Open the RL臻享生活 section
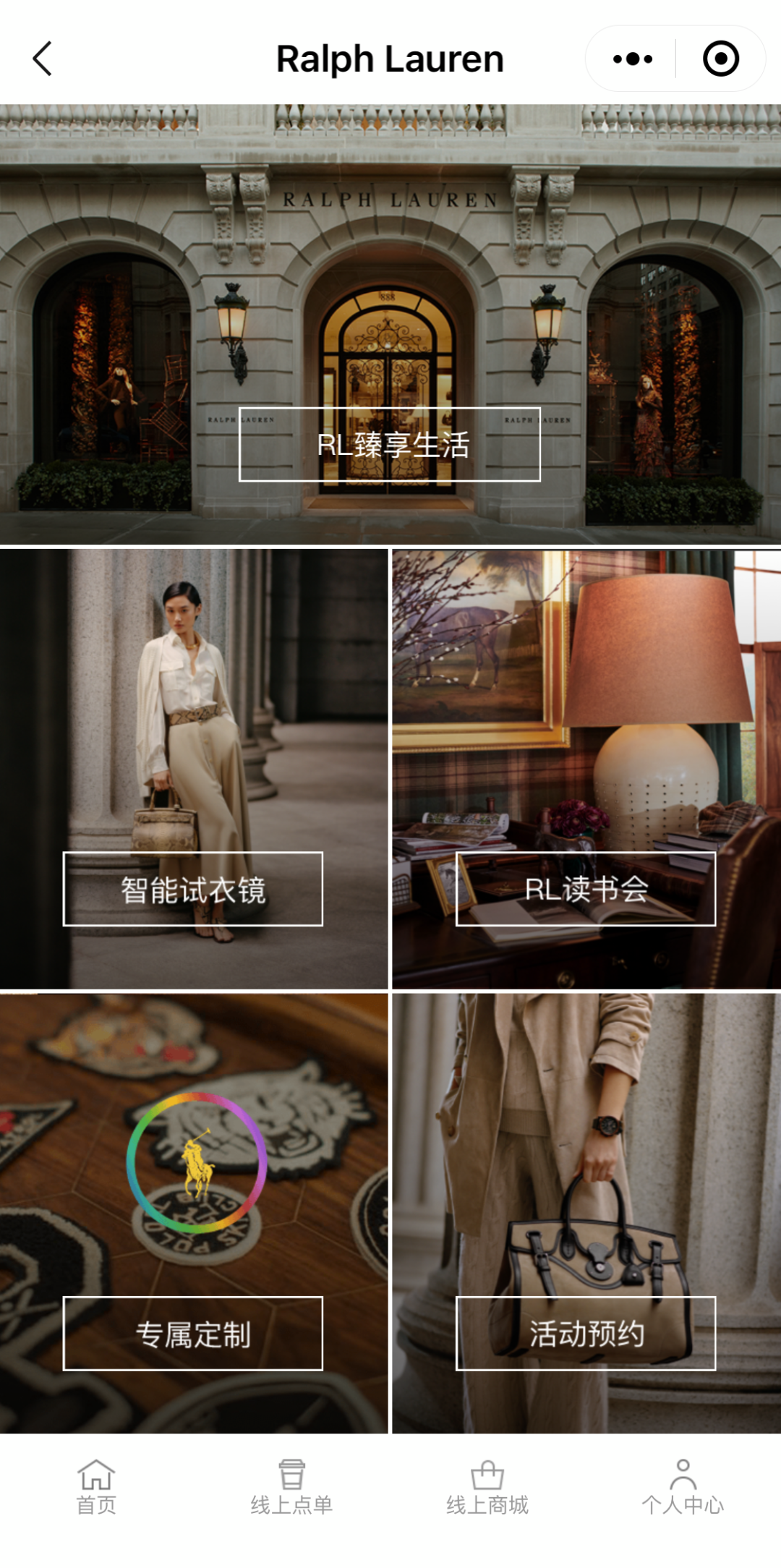Image resolution: width=781 pixels, height=1568 pixels. point(390,445)
